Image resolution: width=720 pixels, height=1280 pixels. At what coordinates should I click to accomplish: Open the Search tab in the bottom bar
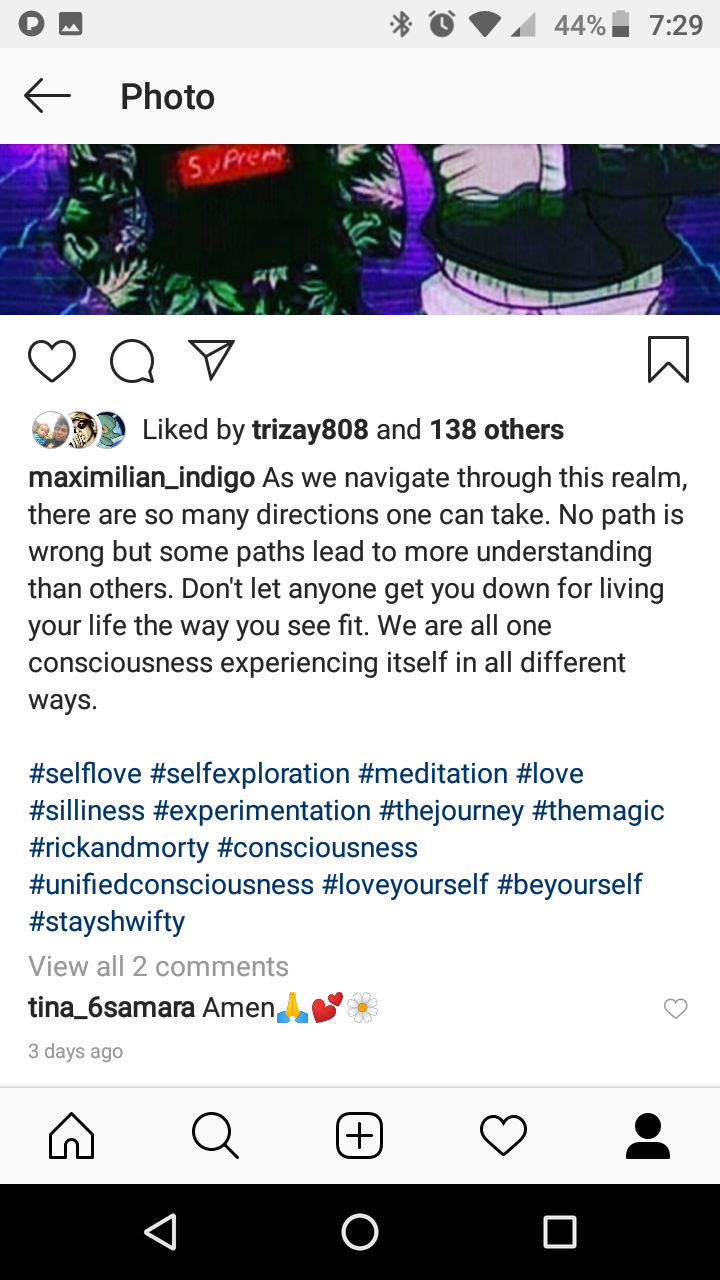click(215, 1136)
